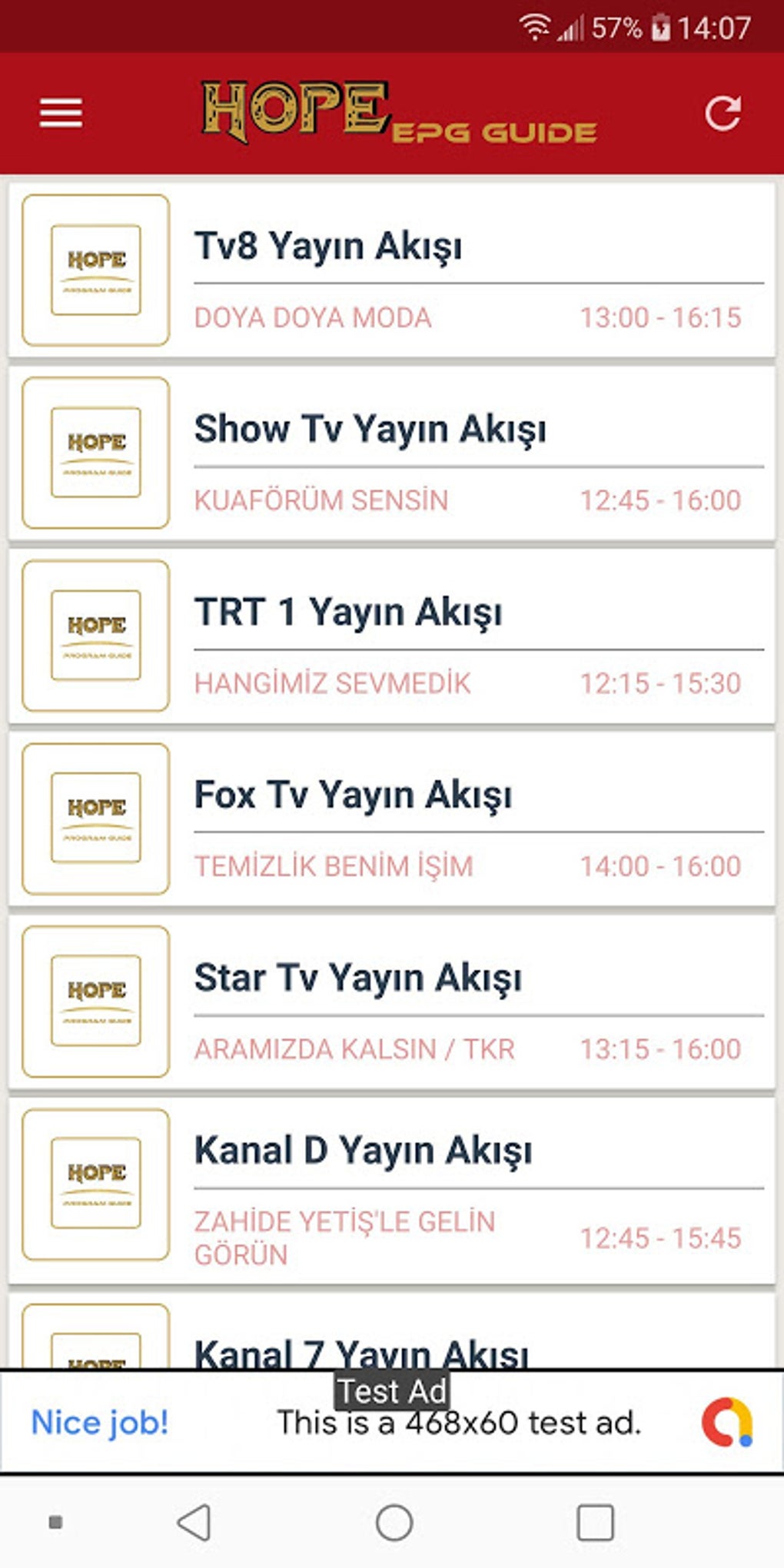Open Star Tv Yayın Akışı schedule

(x=392, y=1002)
